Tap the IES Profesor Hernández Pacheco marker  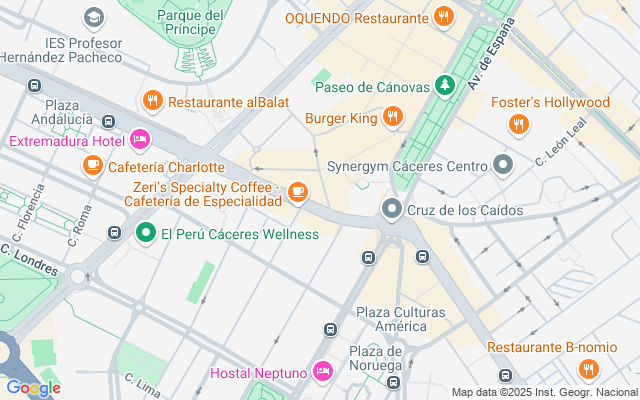pyautogui.click(x=94, y=17)
